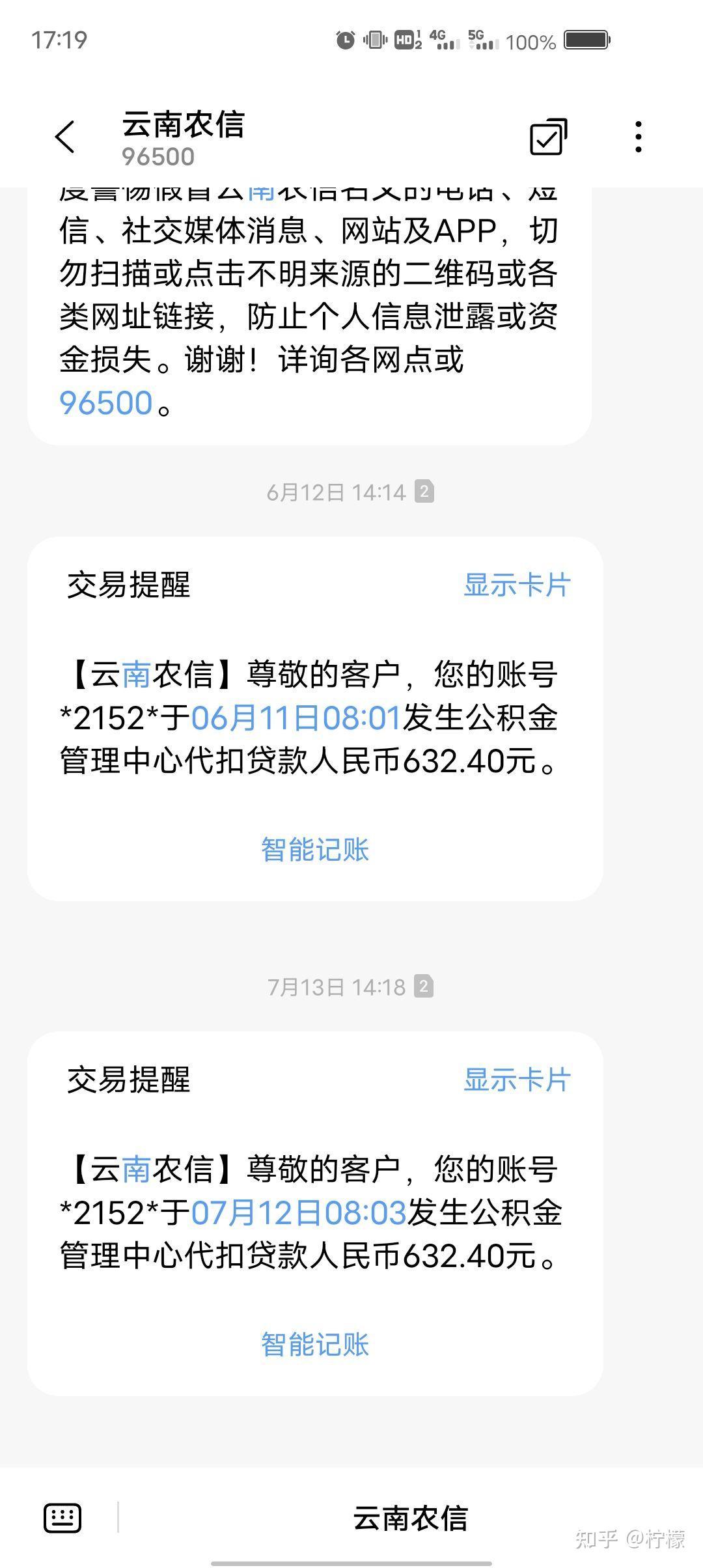This screenshot has height=1568, width=703.
Task: Expand the message count badge beside 7月13日
Action: point(424,987)
